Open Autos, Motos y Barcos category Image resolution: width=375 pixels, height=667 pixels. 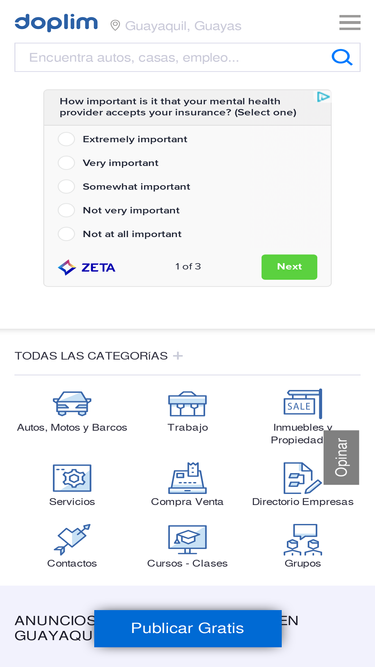click(x=72, y=411)
